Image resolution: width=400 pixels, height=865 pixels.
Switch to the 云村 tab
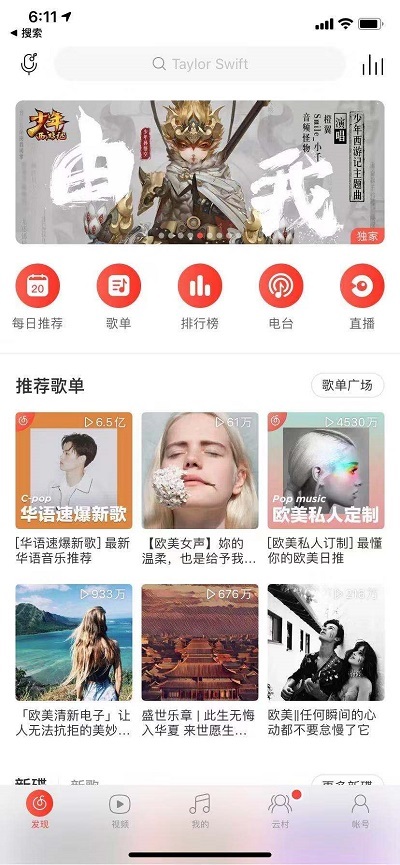(280, 811)
